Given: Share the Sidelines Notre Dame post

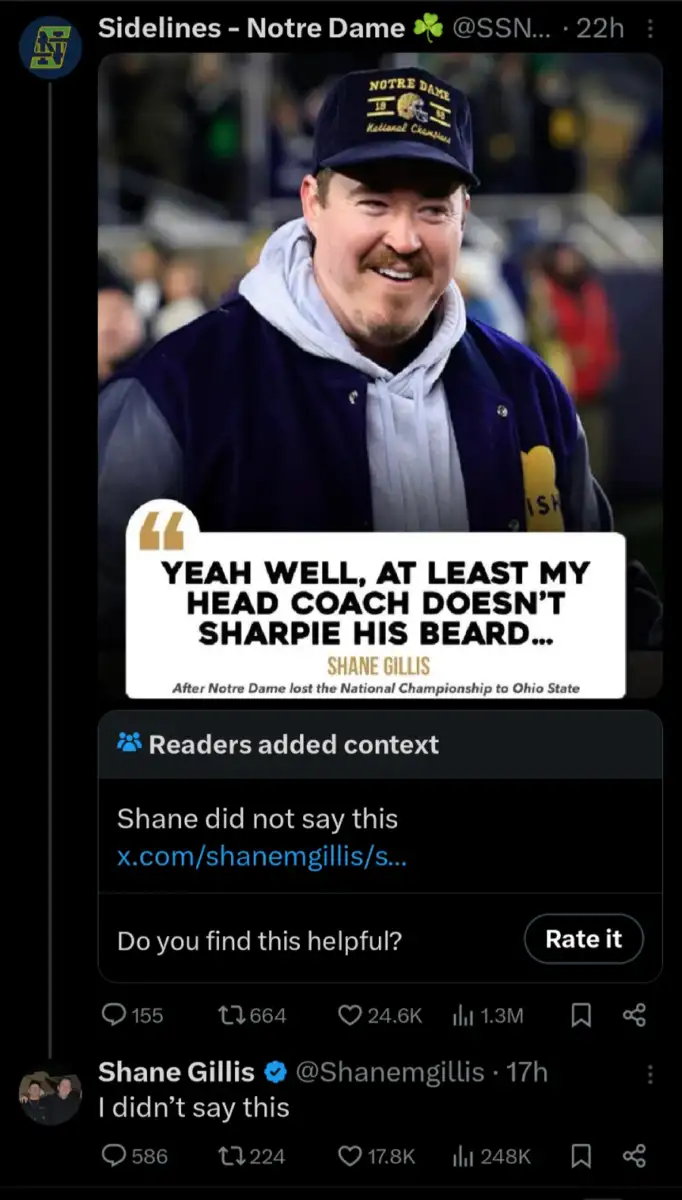Looking at the screenshot, I should tap(634, 1015).
